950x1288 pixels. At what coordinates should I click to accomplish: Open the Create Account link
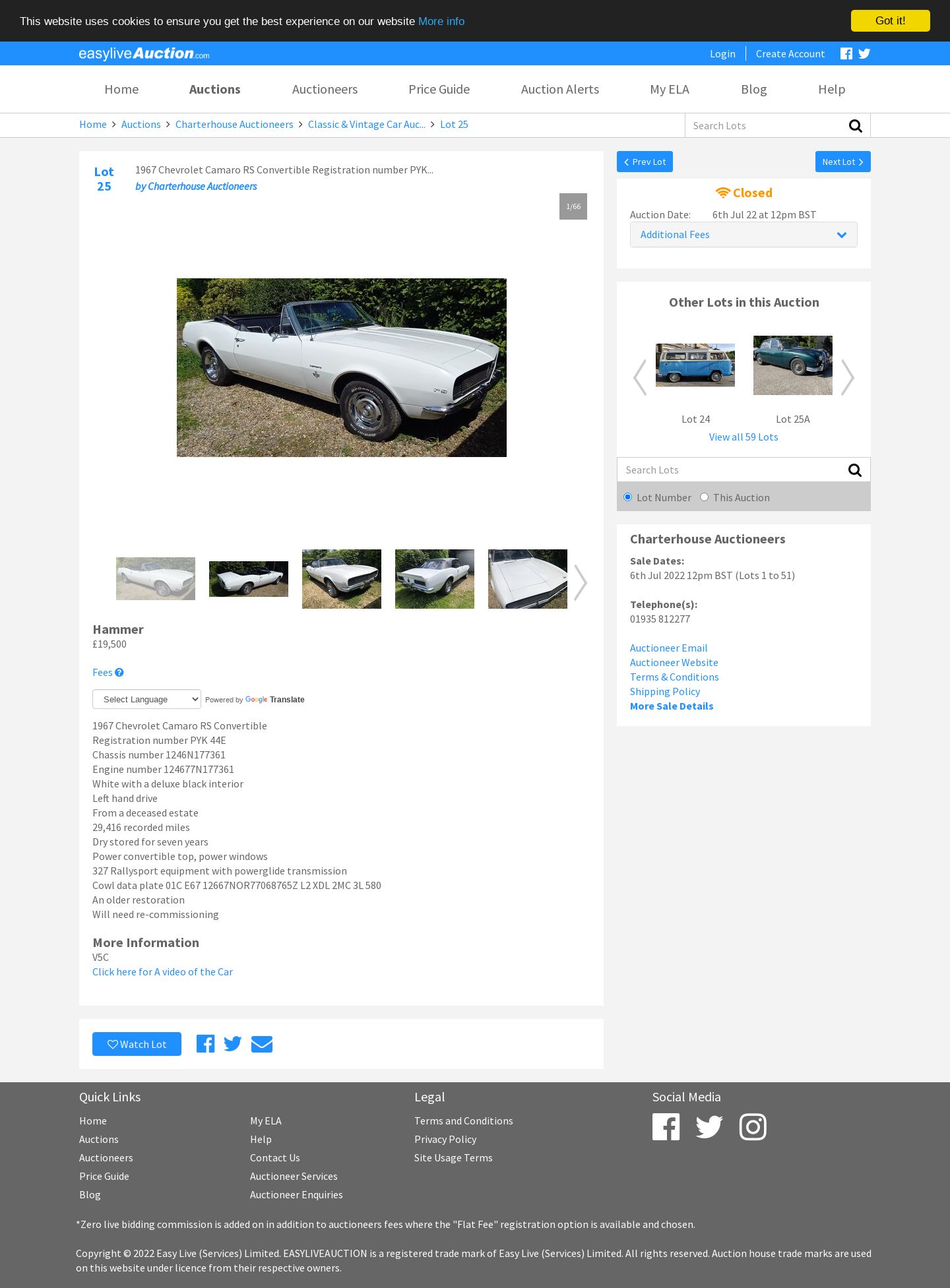[x=790, y=54]
